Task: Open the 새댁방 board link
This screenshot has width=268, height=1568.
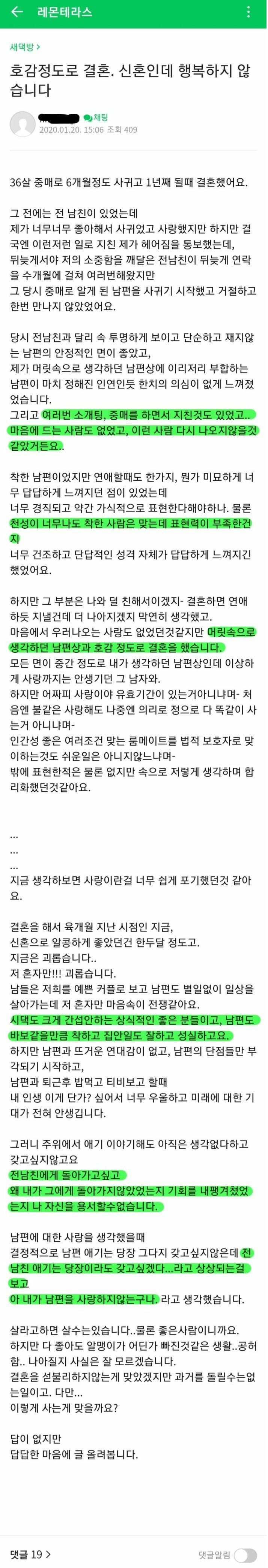Action: coord(25,46)
